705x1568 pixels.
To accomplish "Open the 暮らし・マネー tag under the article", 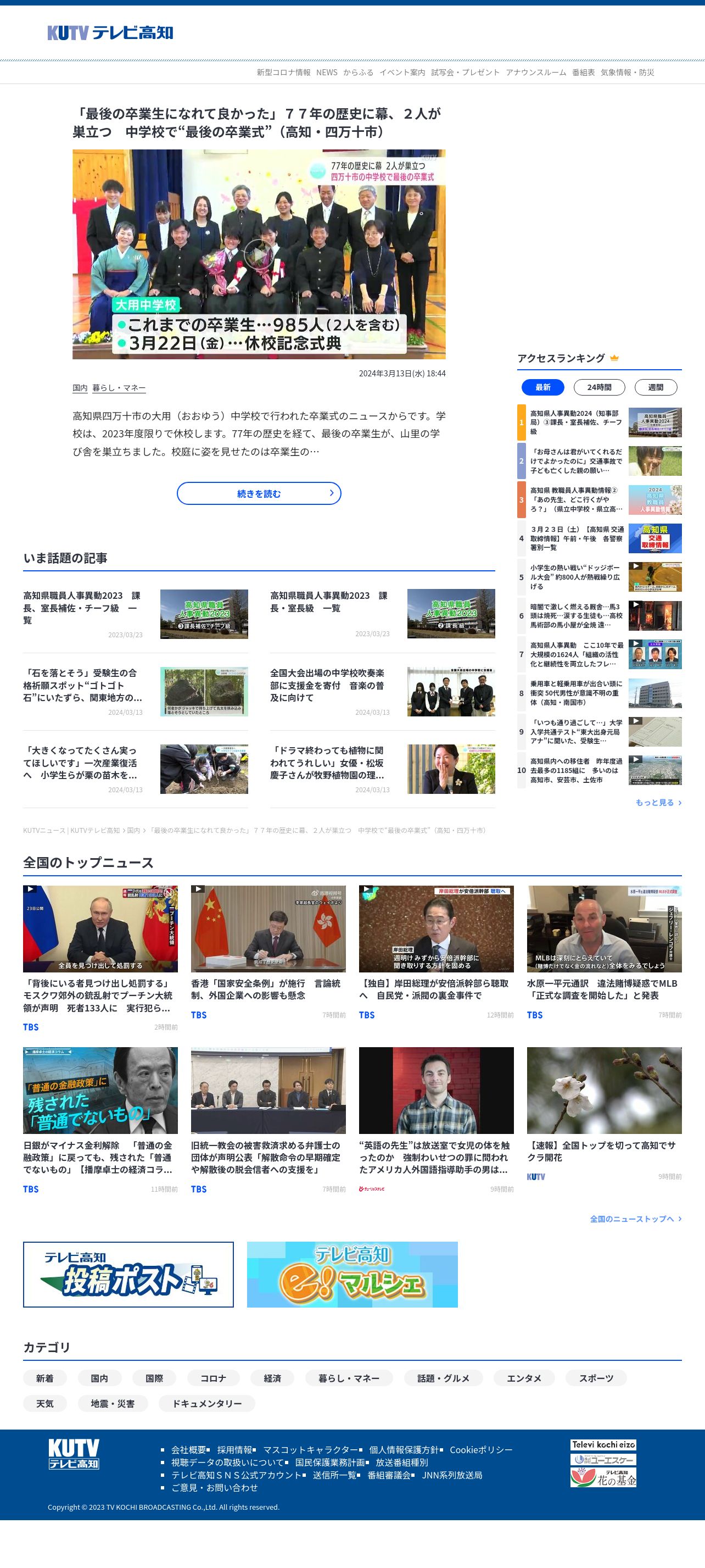I will pos(119,388).
